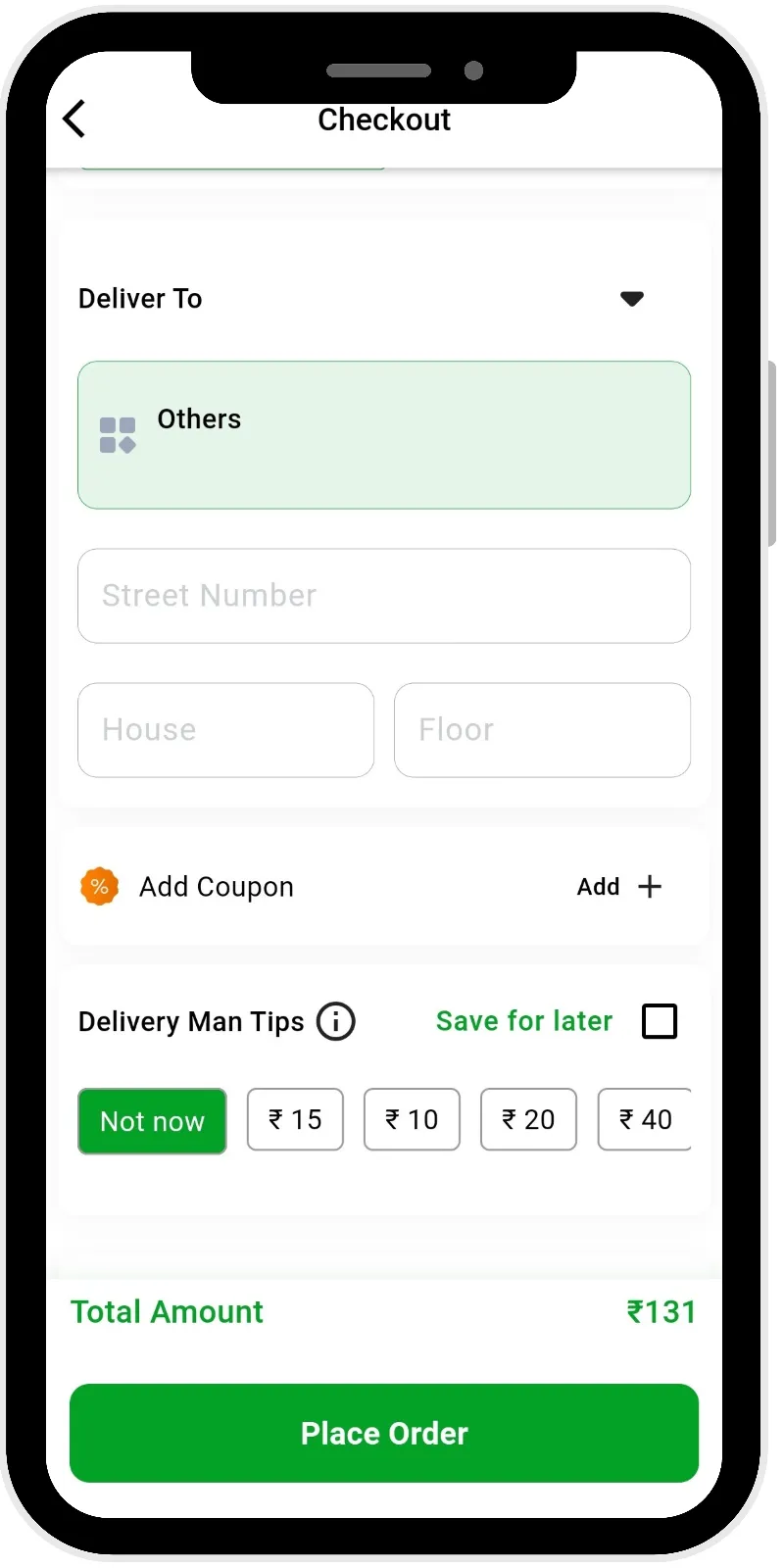This screenshot has width=784, height=1568.
Task: Tap the House input field
Action: [225, 730]
